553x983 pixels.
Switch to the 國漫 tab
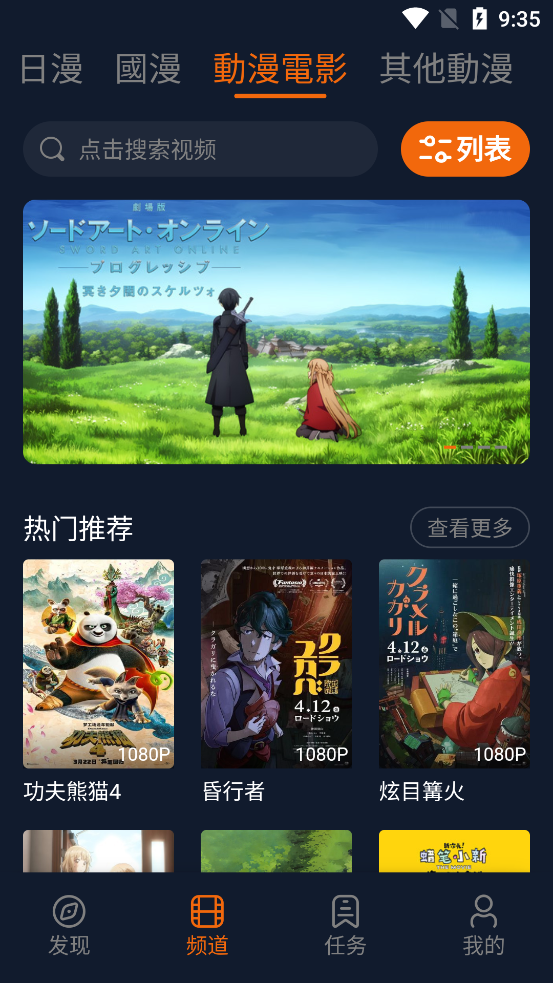point(149,68)
